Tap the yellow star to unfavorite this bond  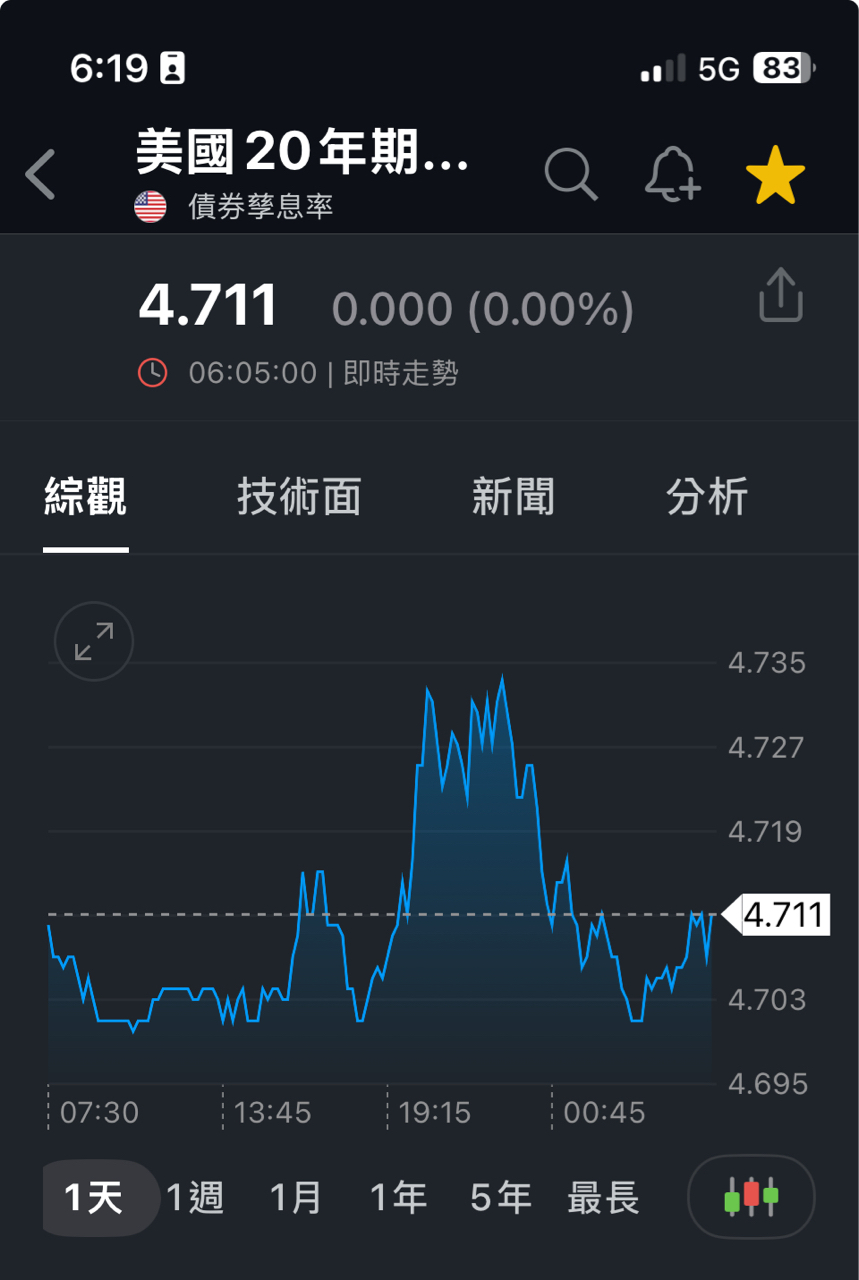pyautogui.click(x=775, y=173)
